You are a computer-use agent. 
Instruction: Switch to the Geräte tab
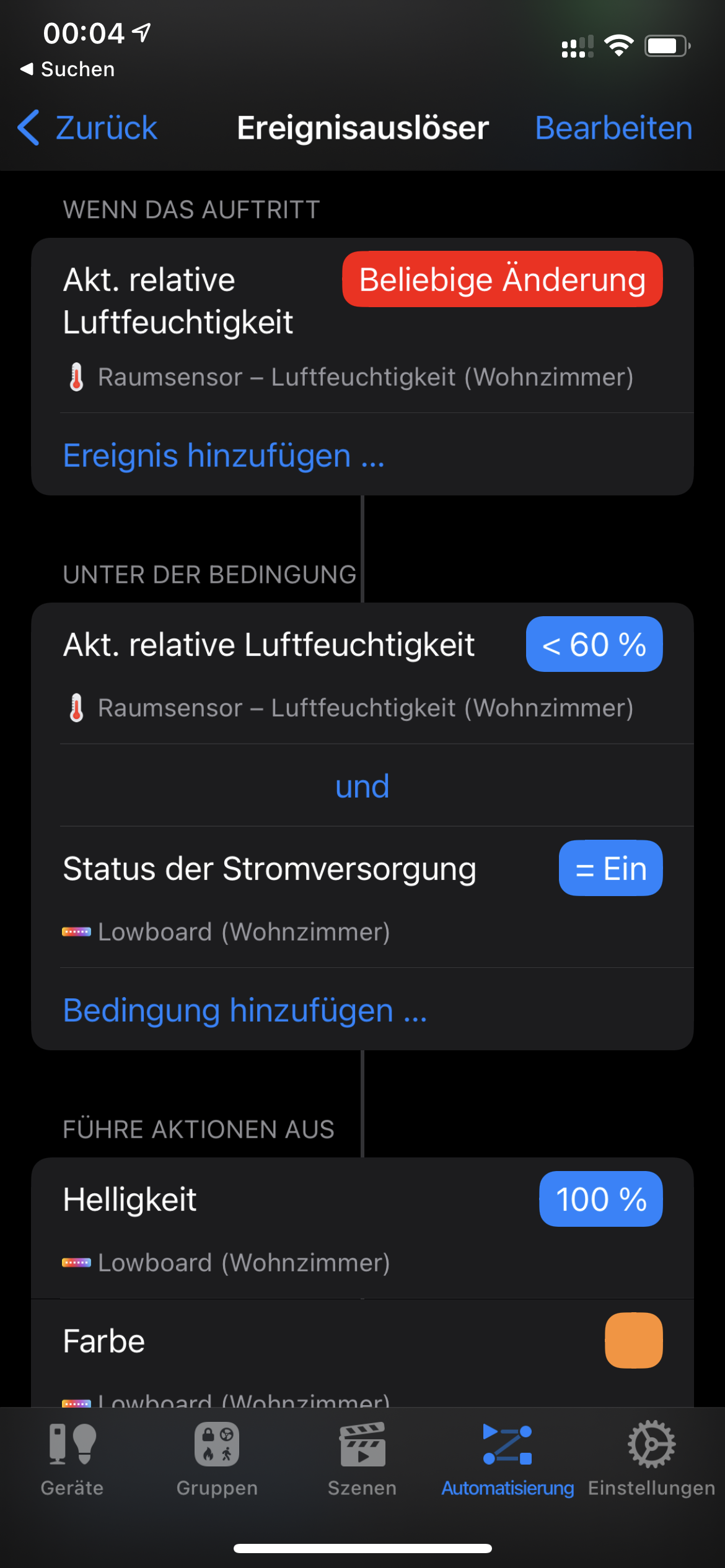tap(72, 1458)
